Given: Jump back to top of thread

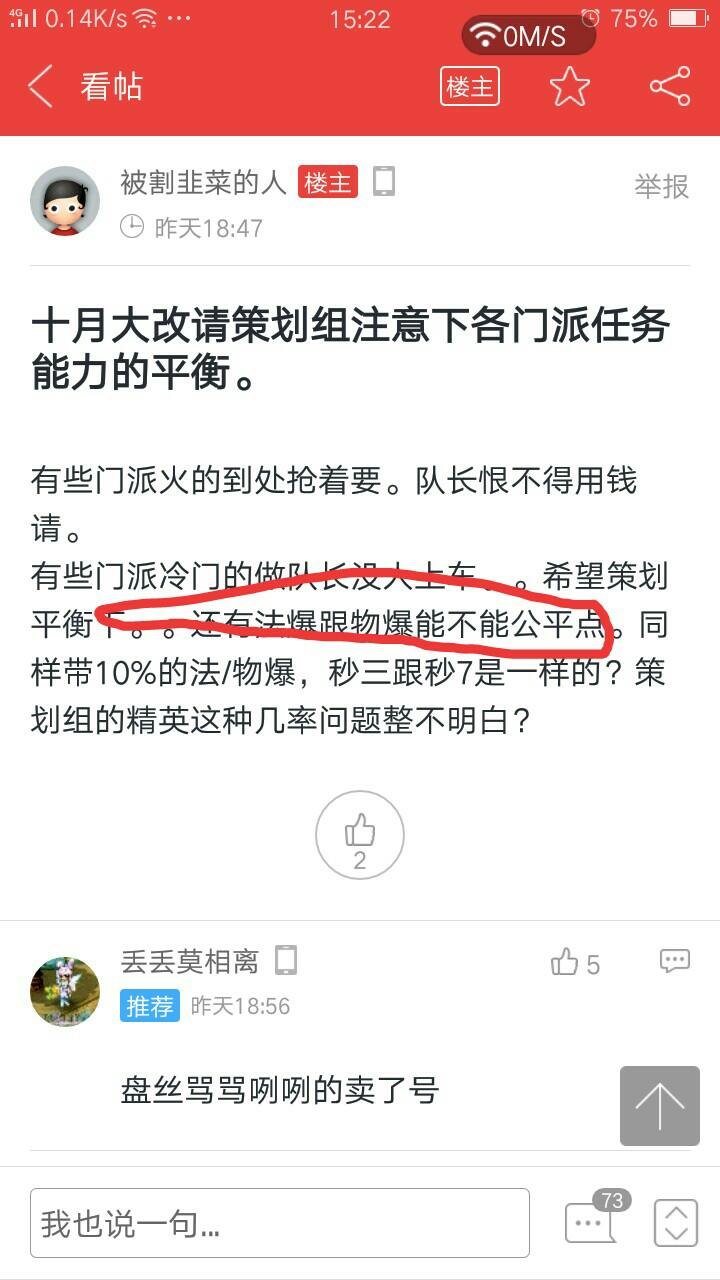Looking at the screenshot, I should pyautogui.click(x=660, y=1105).
